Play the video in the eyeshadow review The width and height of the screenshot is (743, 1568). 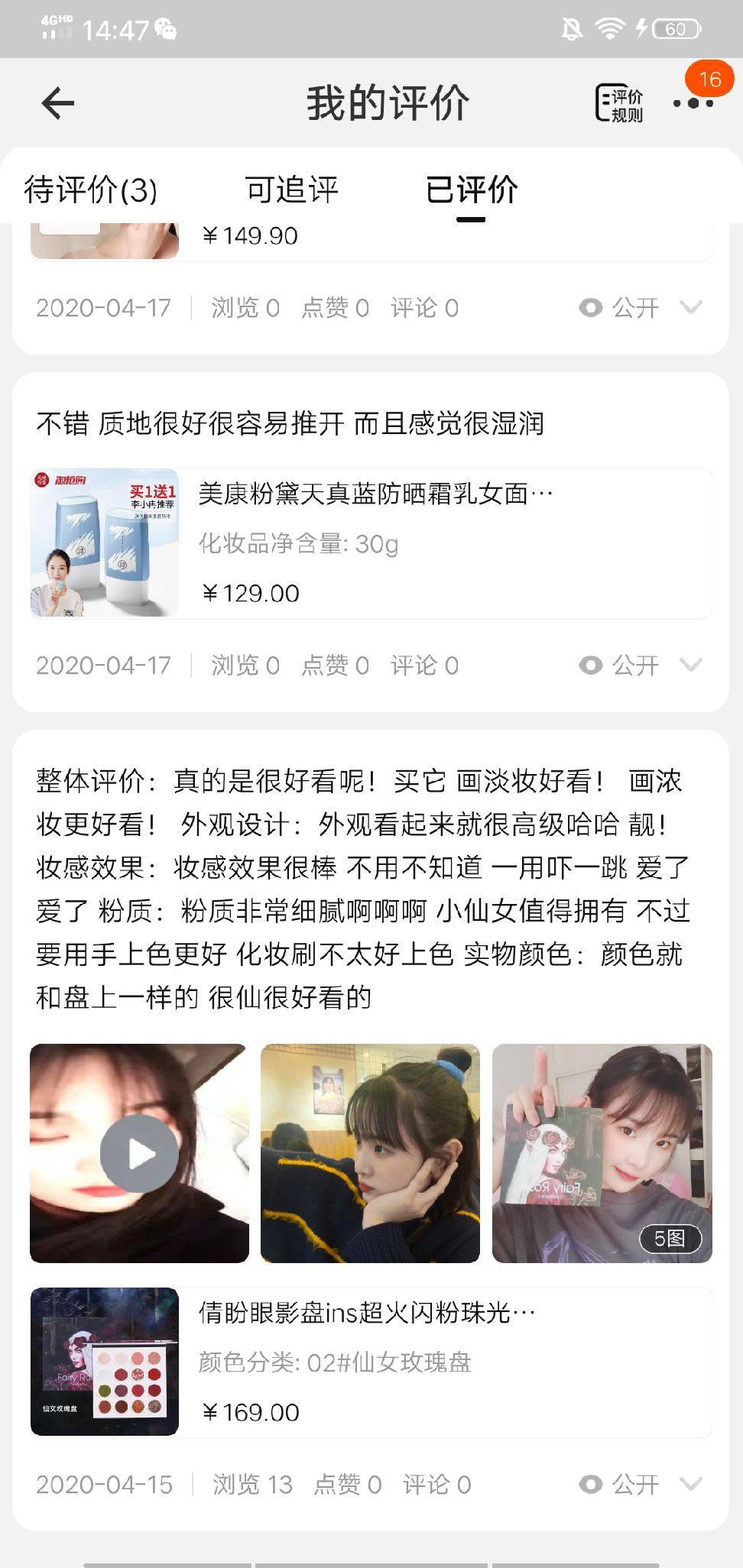pyautogui.click(x=139, y=1153)
